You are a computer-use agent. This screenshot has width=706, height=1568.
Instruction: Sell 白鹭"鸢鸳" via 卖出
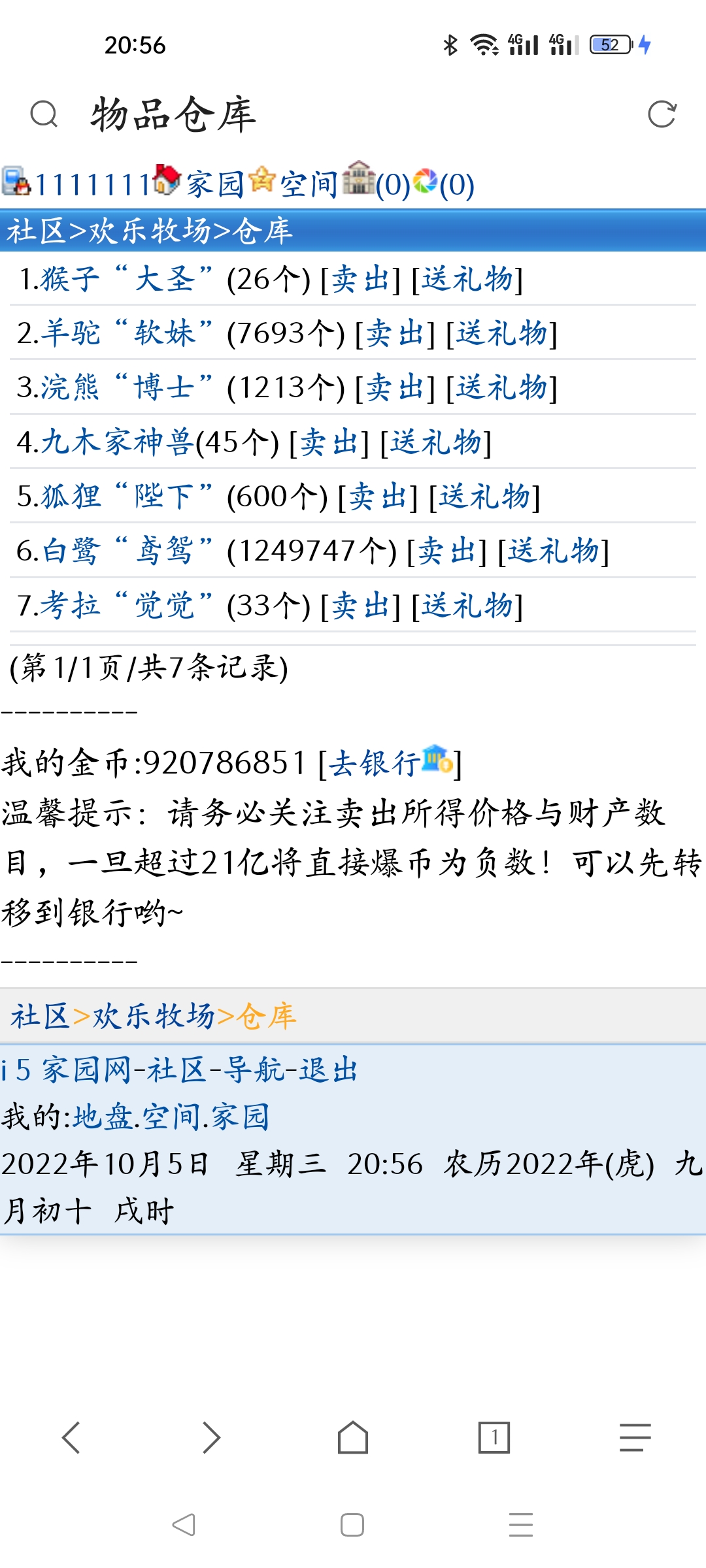tap(446, 551)
